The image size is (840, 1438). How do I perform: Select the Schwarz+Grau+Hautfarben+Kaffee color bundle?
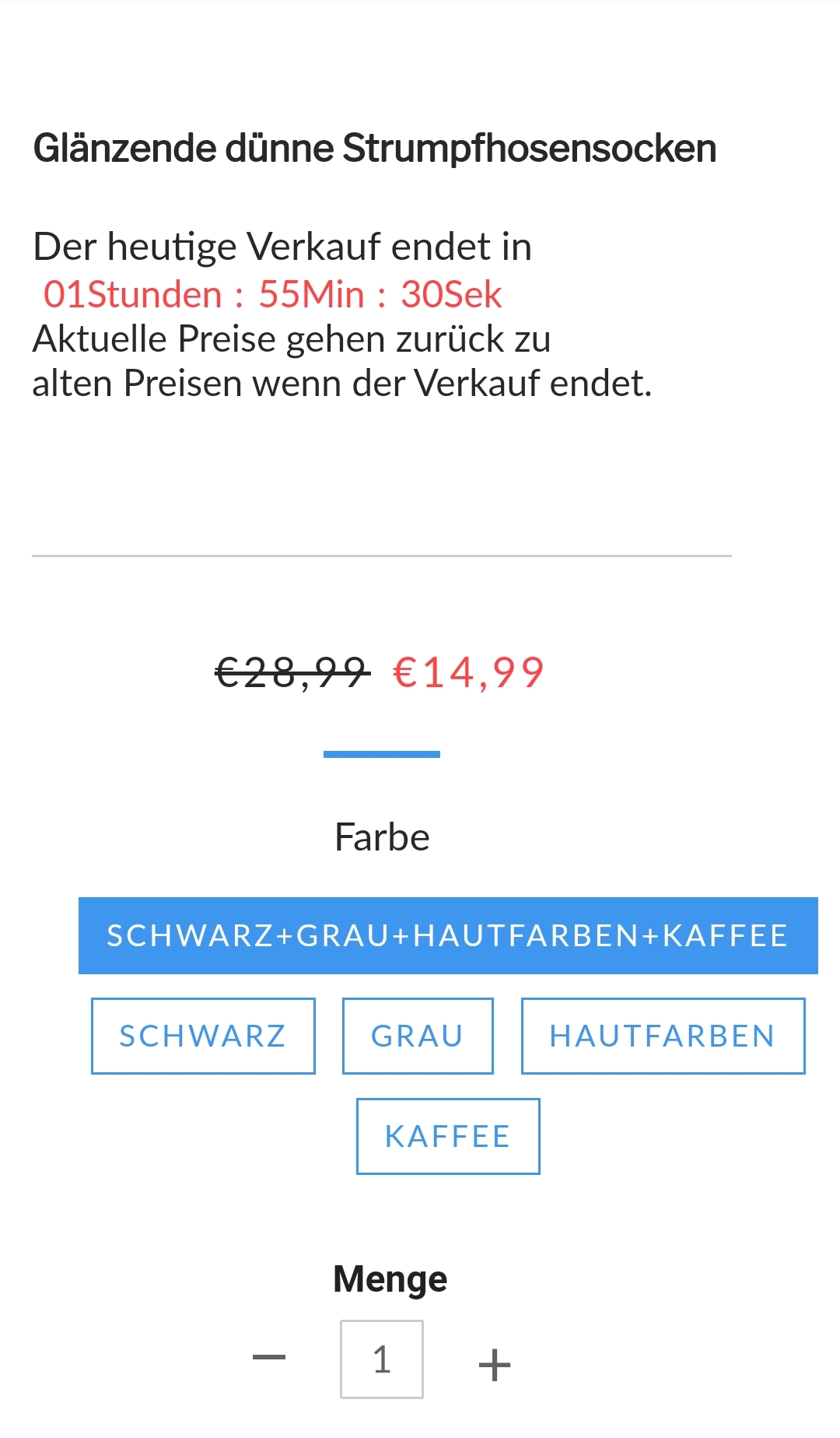tap(448, 935)
